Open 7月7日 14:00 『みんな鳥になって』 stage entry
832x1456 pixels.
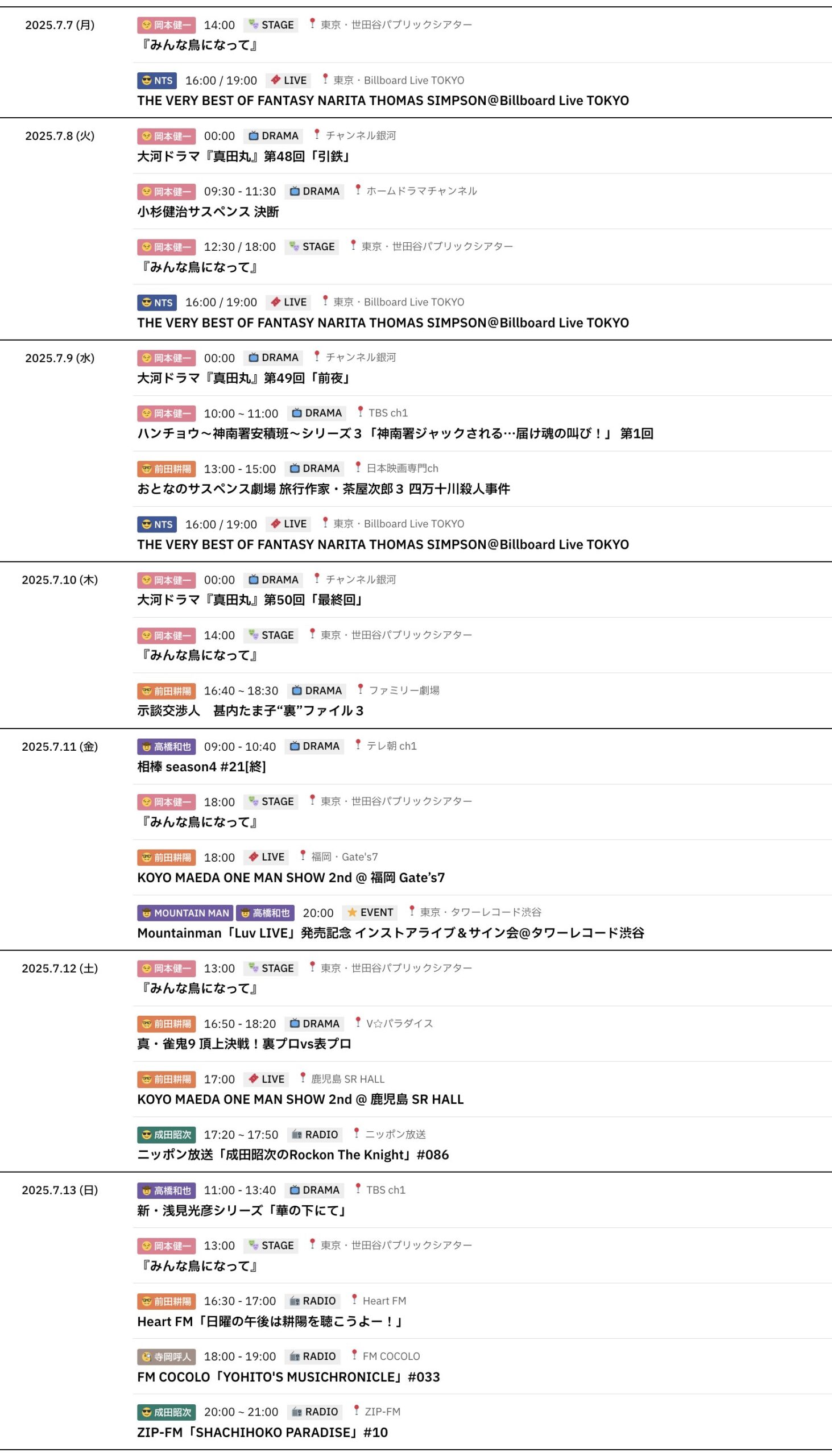pos(199,44)
